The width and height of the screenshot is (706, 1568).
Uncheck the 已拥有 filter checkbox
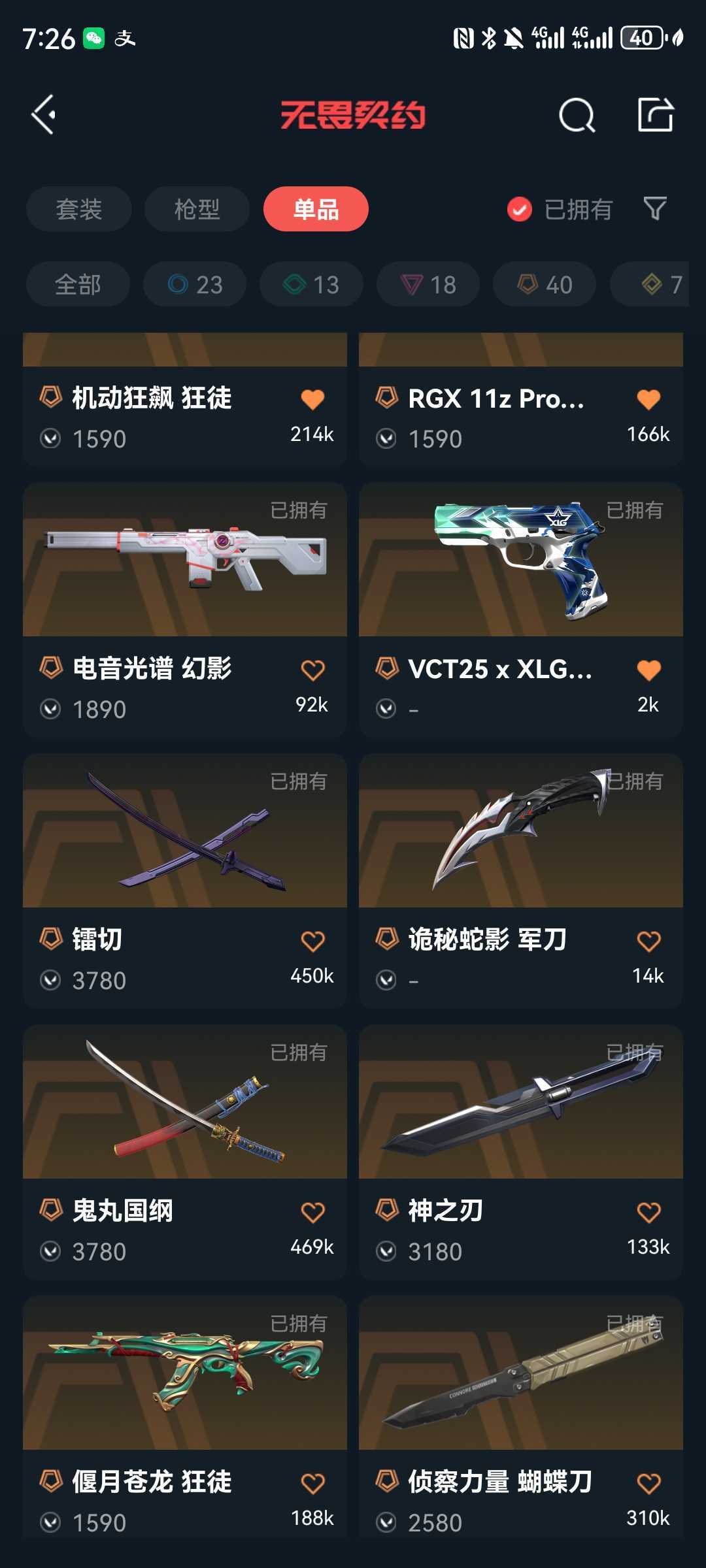point(520,210)
